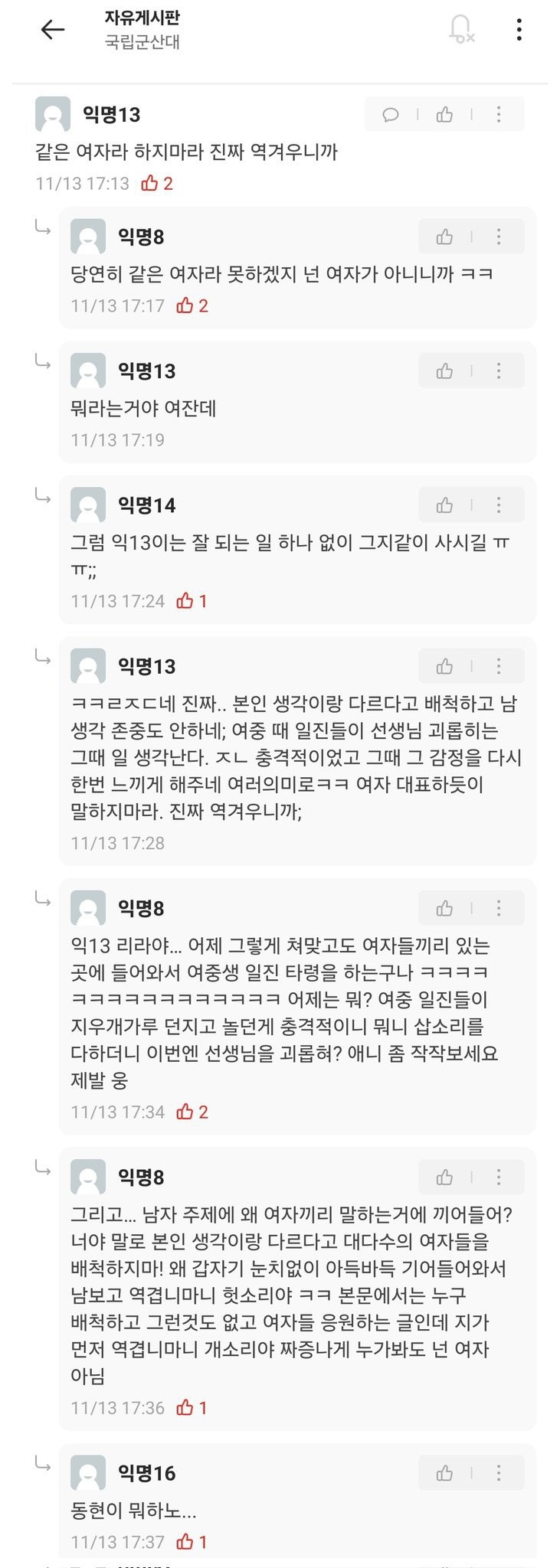
Task: Reply to 익명13's top comment via the speech bubble
Action: coord(391,115)
